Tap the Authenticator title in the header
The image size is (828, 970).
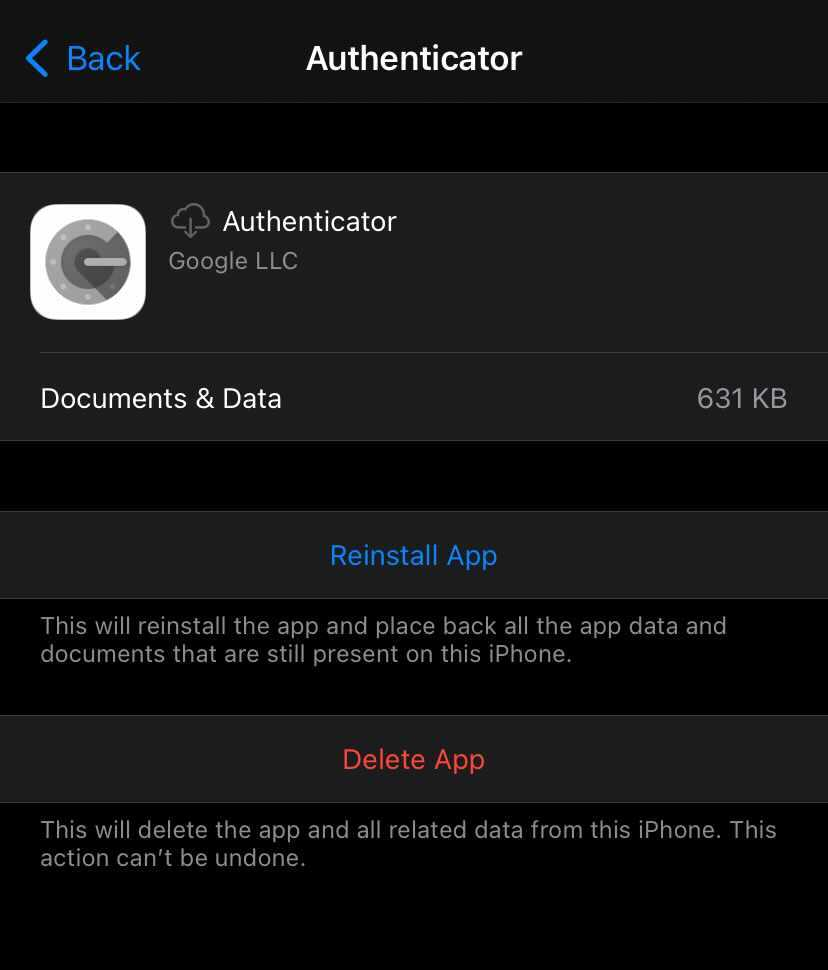click(413, 58)
